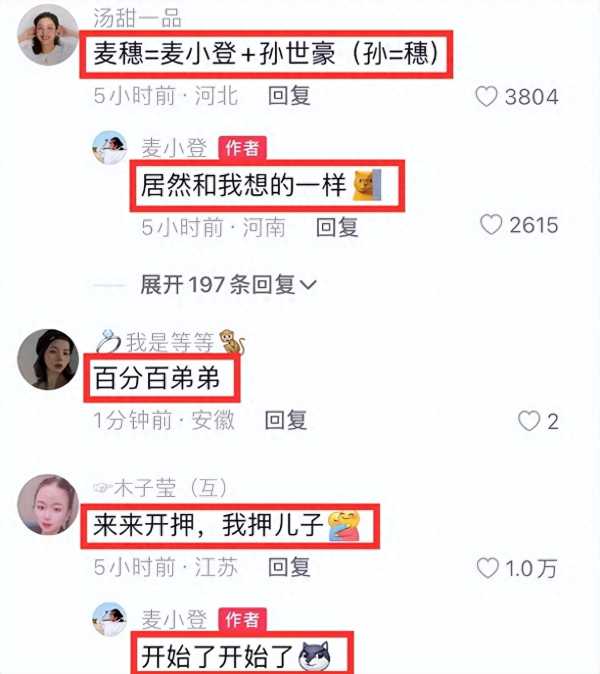600x674 pixels.
Task: Open 麦小登's avatar beside 开始了开始了
Action: [x=110, y=620]
